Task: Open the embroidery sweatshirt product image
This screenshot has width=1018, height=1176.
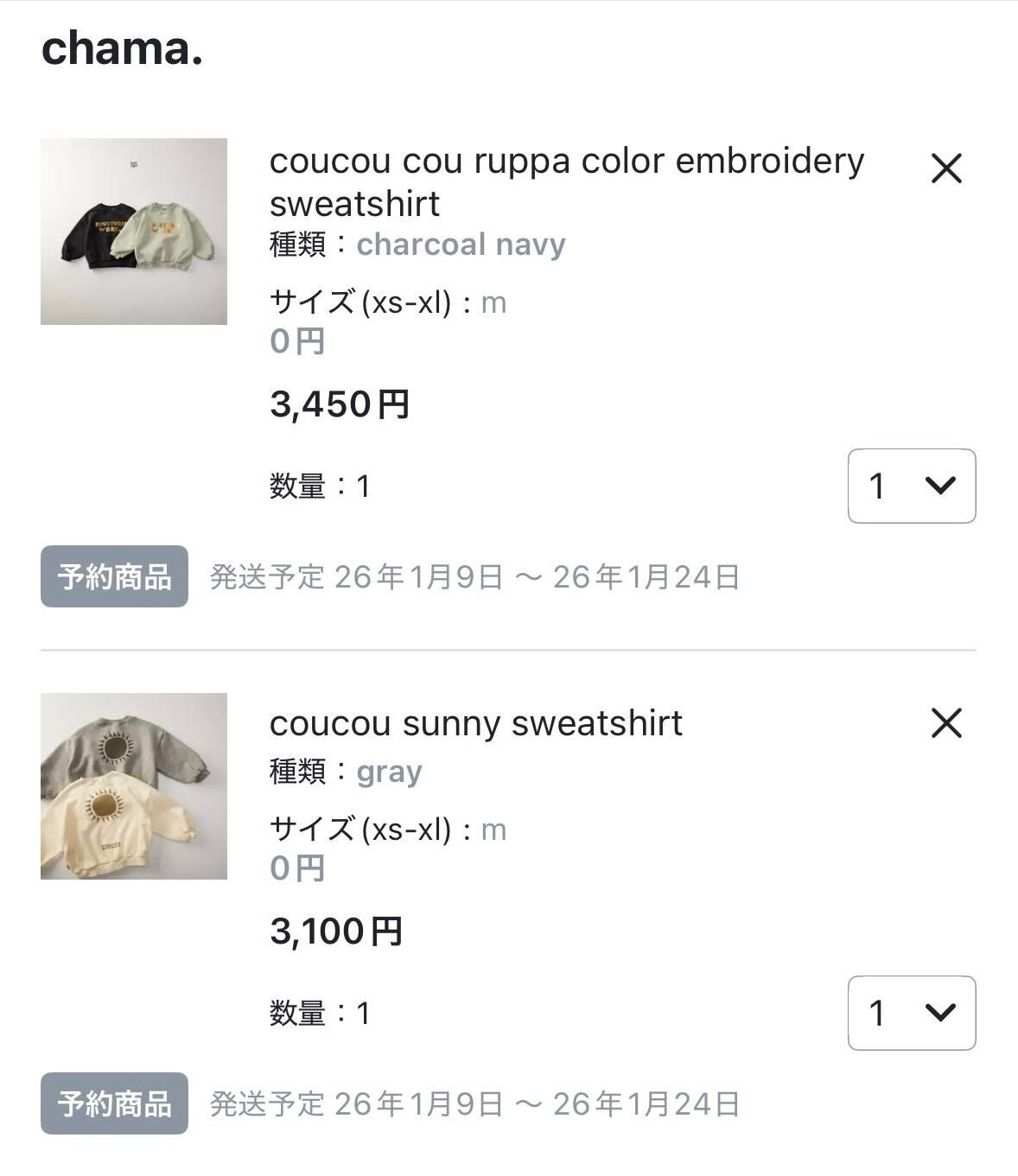Action: click(134, 232)
